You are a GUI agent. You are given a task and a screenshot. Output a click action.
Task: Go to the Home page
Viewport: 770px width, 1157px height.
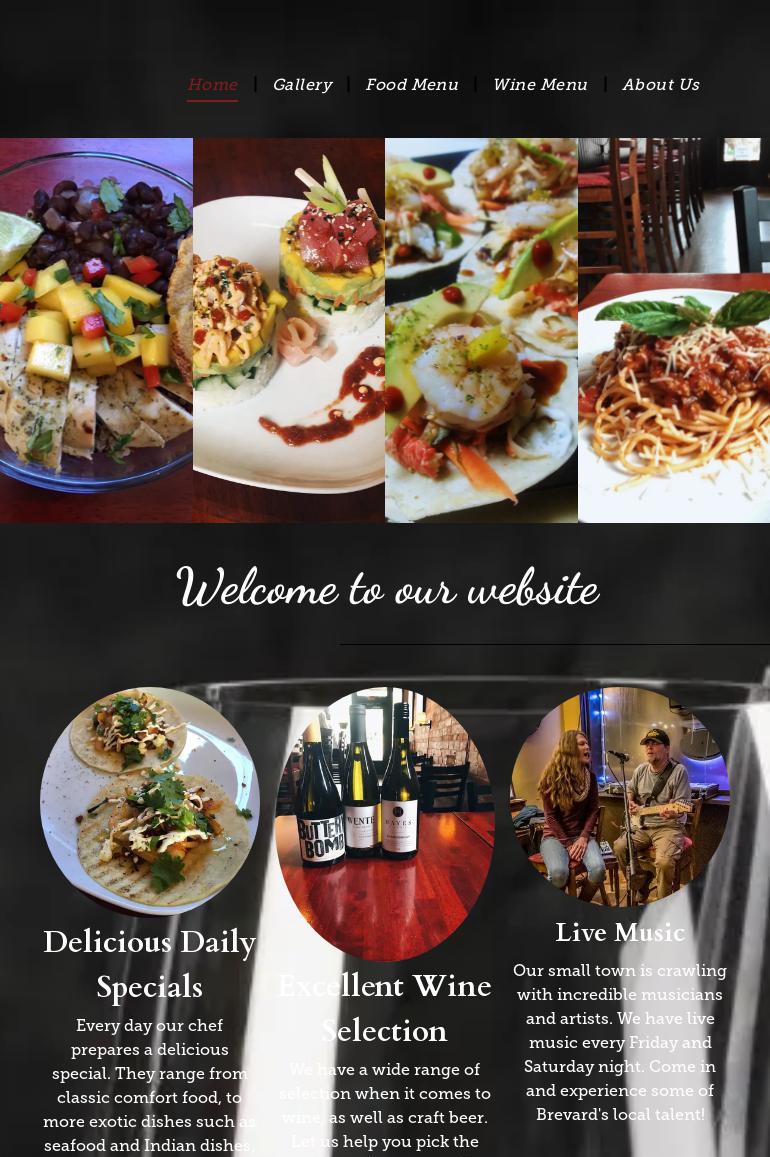click(212, 85)
